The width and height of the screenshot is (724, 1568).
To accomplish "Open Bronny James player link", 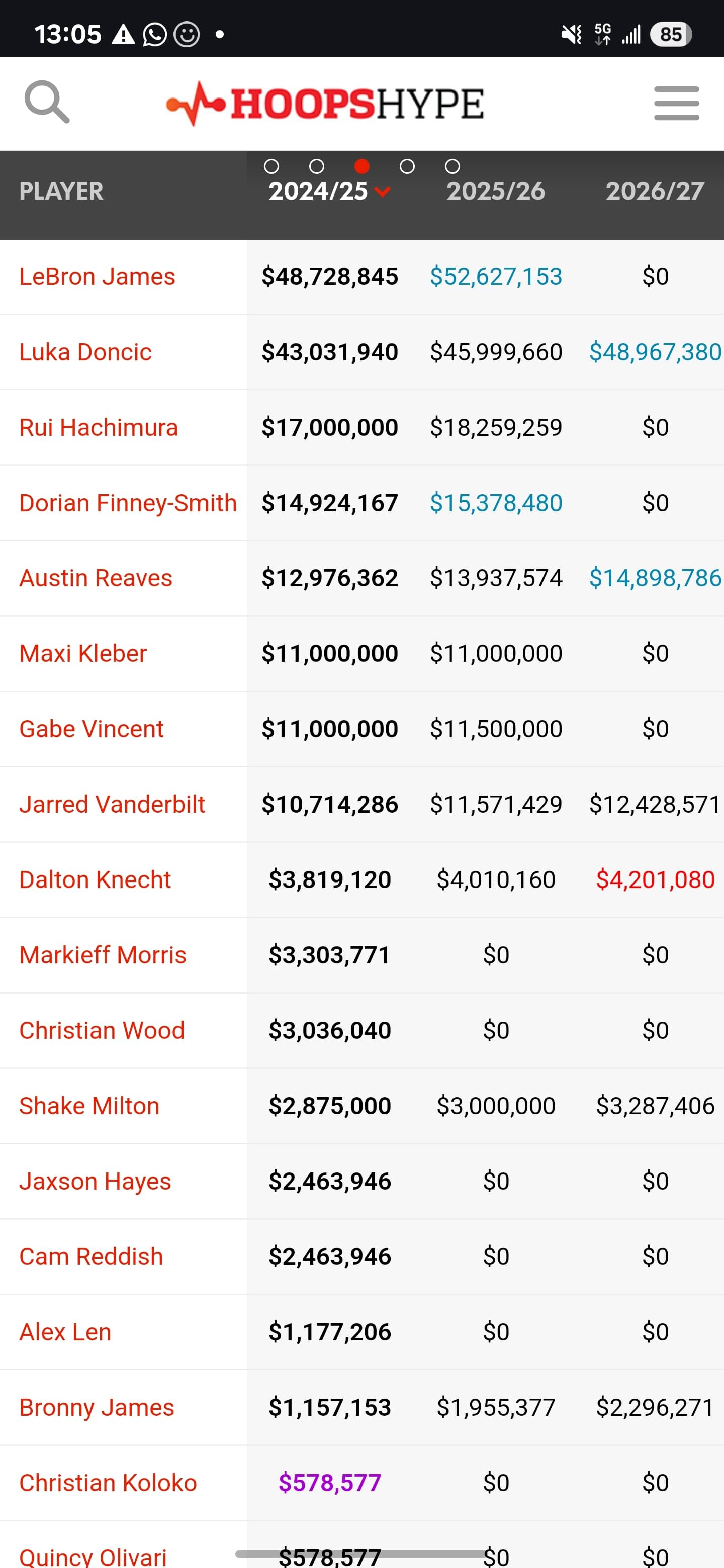I will 97,1408.
